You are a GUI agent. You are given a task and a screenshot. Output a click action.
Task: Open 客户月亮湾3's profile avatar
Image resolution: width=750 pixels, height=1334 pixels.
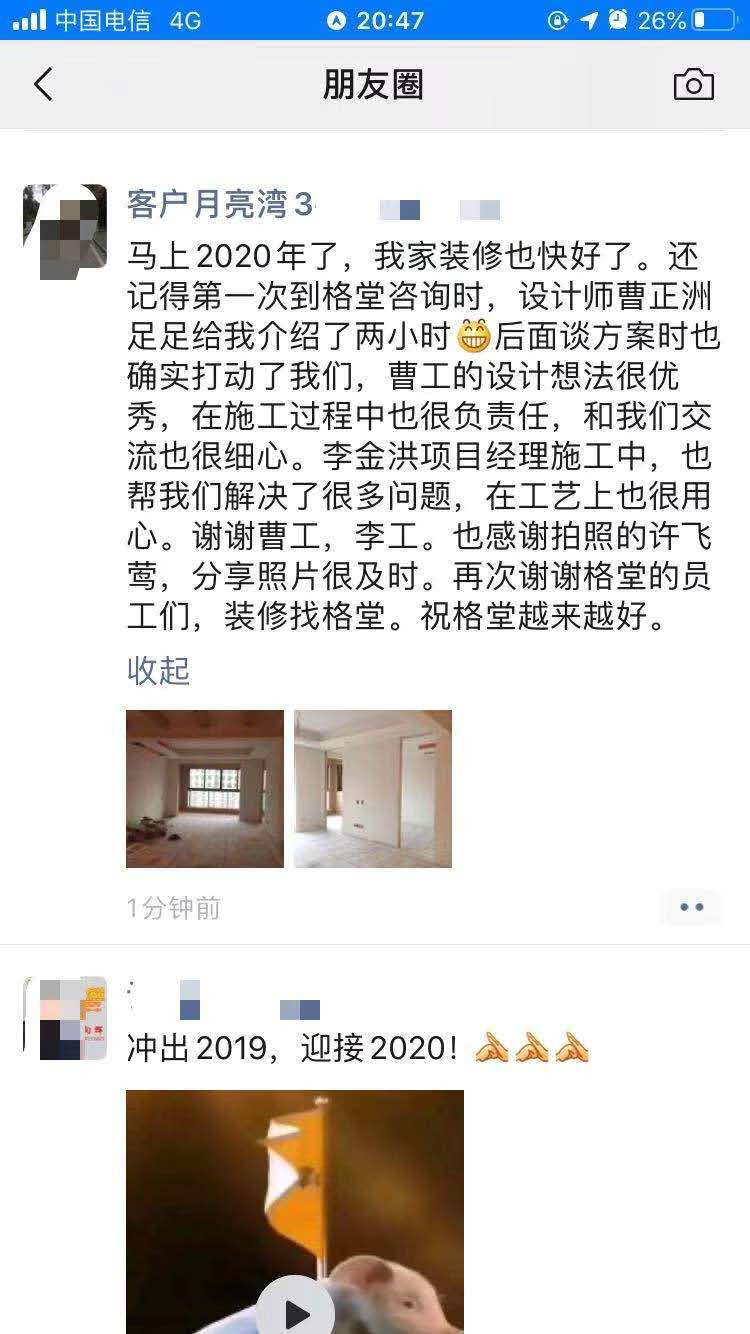65,231
